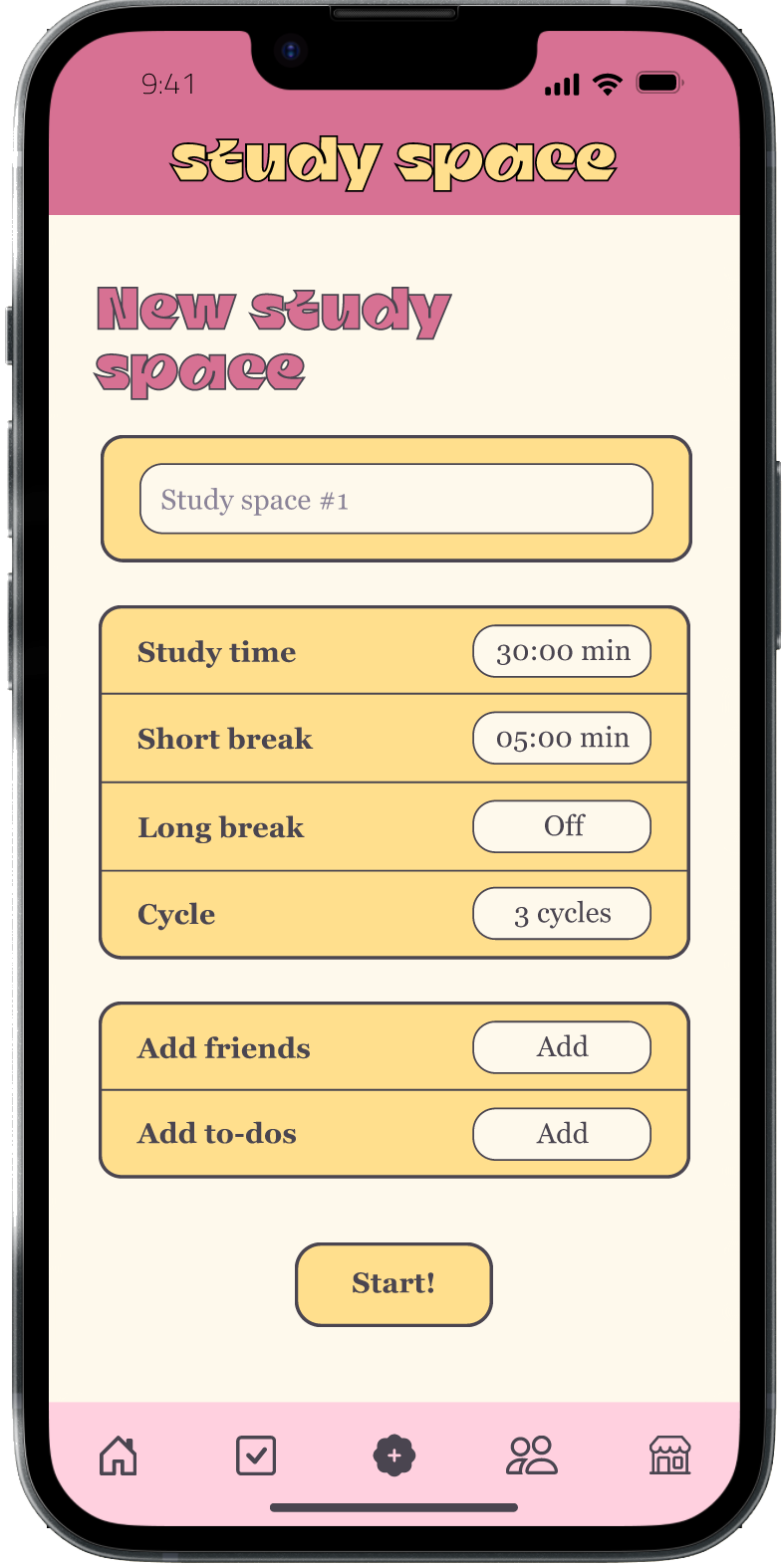Toggle the Long break setting from Off
This screenshot has width=782, height=1568.
point(561,826)
